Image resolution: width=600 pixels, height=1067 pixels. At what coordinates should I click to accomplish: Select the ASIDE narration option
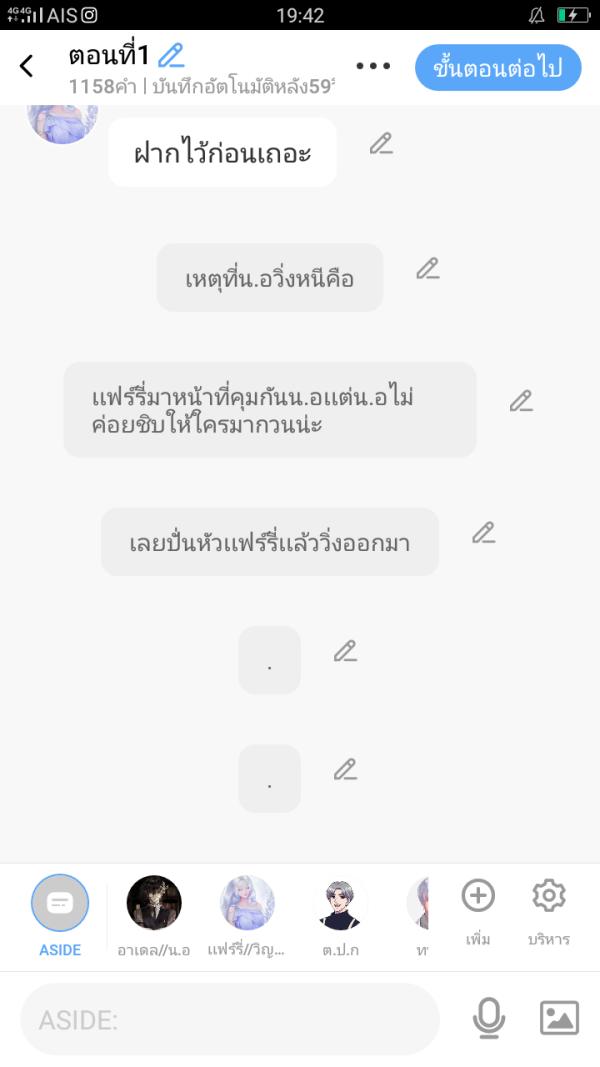(60, 905)
